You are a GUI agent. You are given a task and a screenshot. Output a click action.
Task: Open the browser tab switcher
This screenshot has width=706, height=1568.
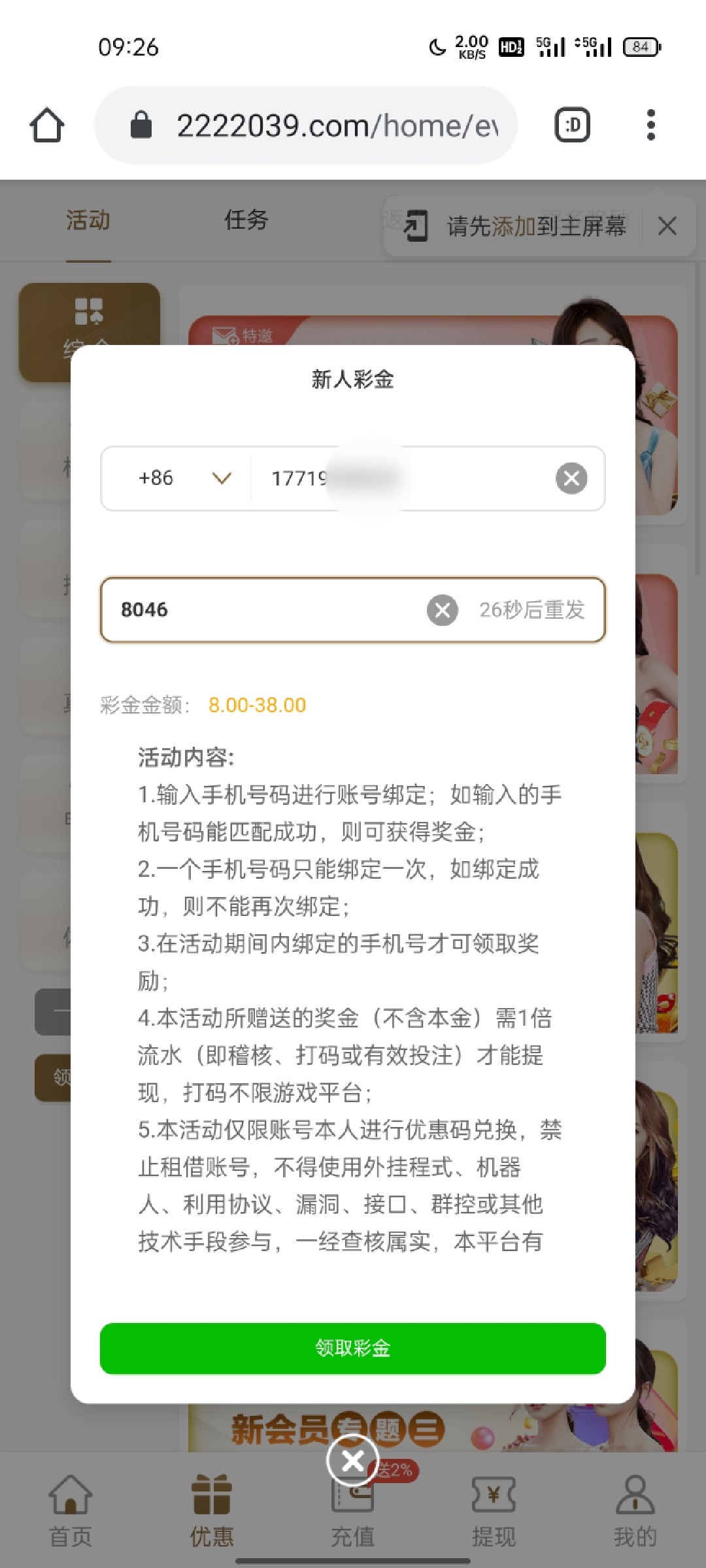click(x=572, y=125)
